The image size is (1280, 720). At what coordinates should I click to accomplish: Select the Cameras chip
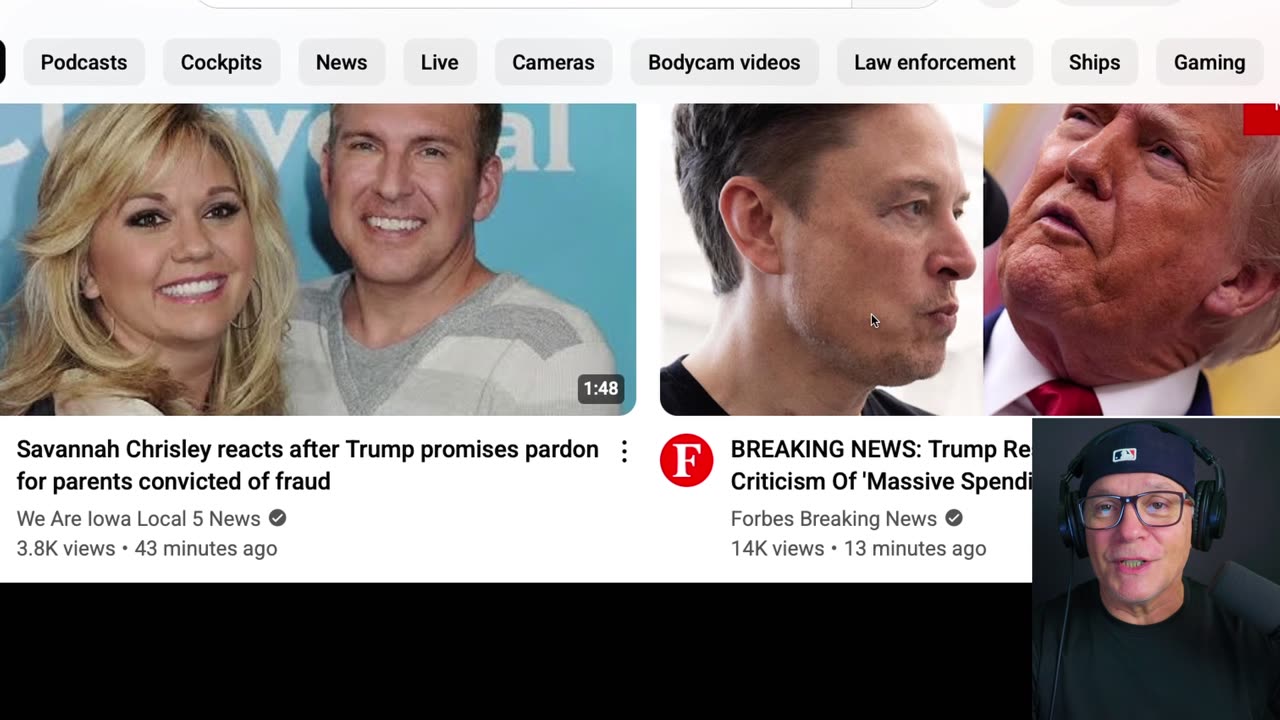pos(553,62)
